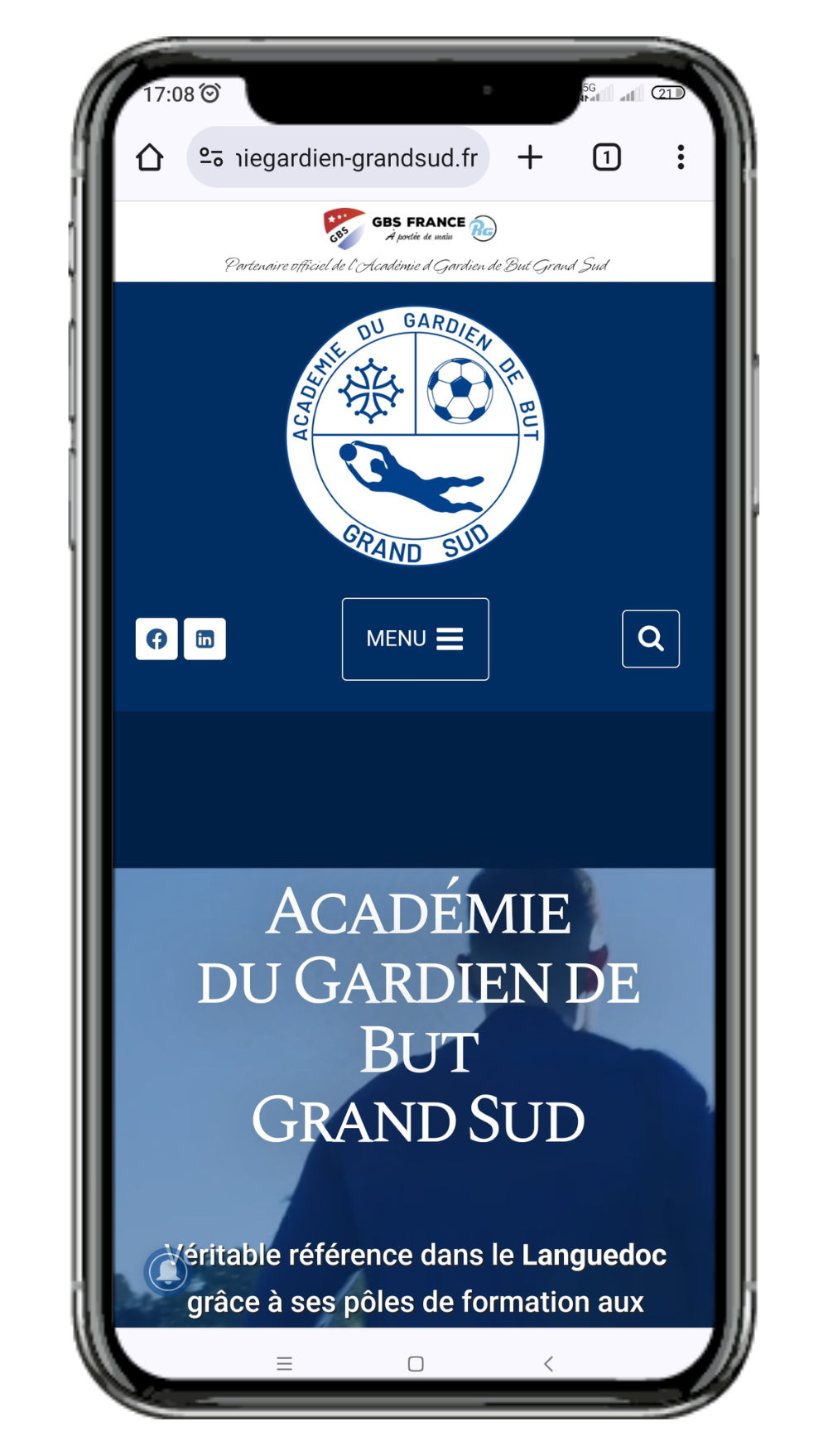
Task: Tap the notification bell bubble
Action: tap(168, 1271)
